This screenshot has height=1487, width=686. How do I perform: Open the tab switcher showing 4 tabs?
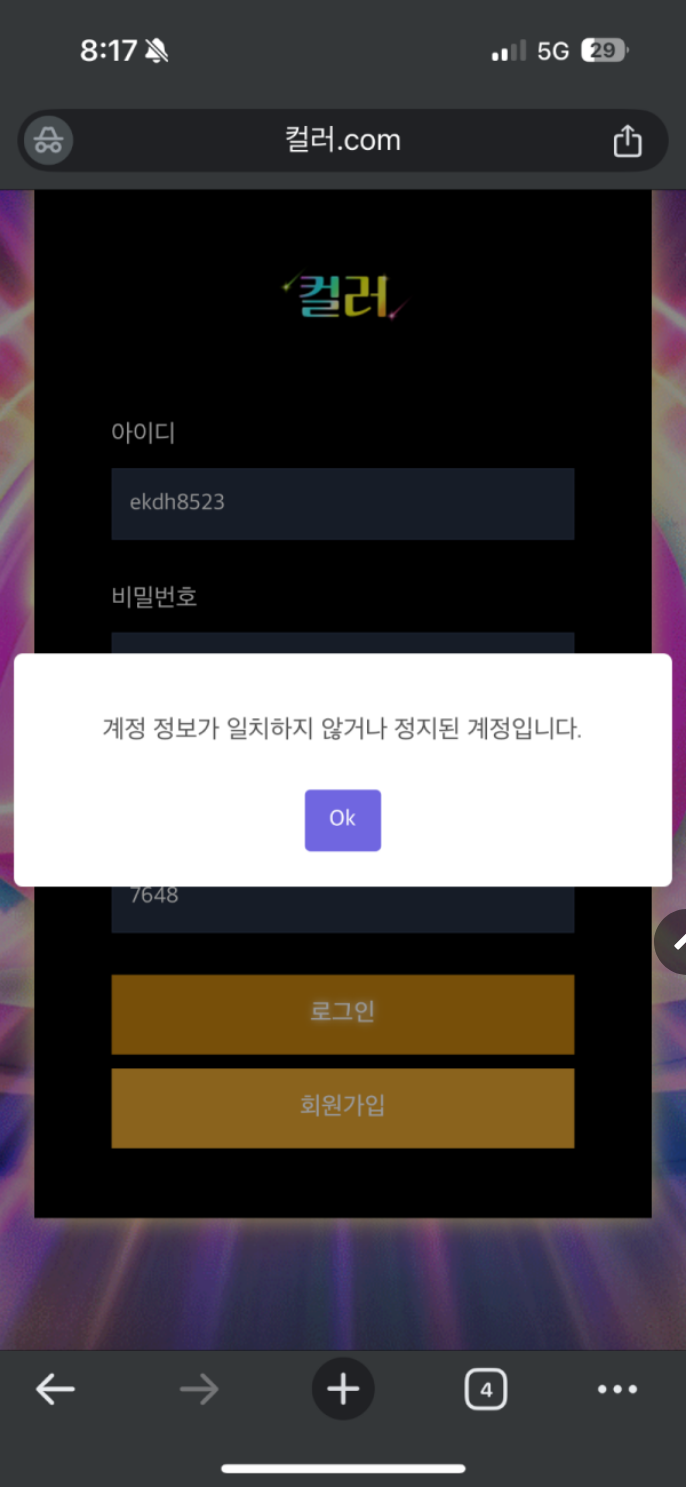[x=486, y=1389]
